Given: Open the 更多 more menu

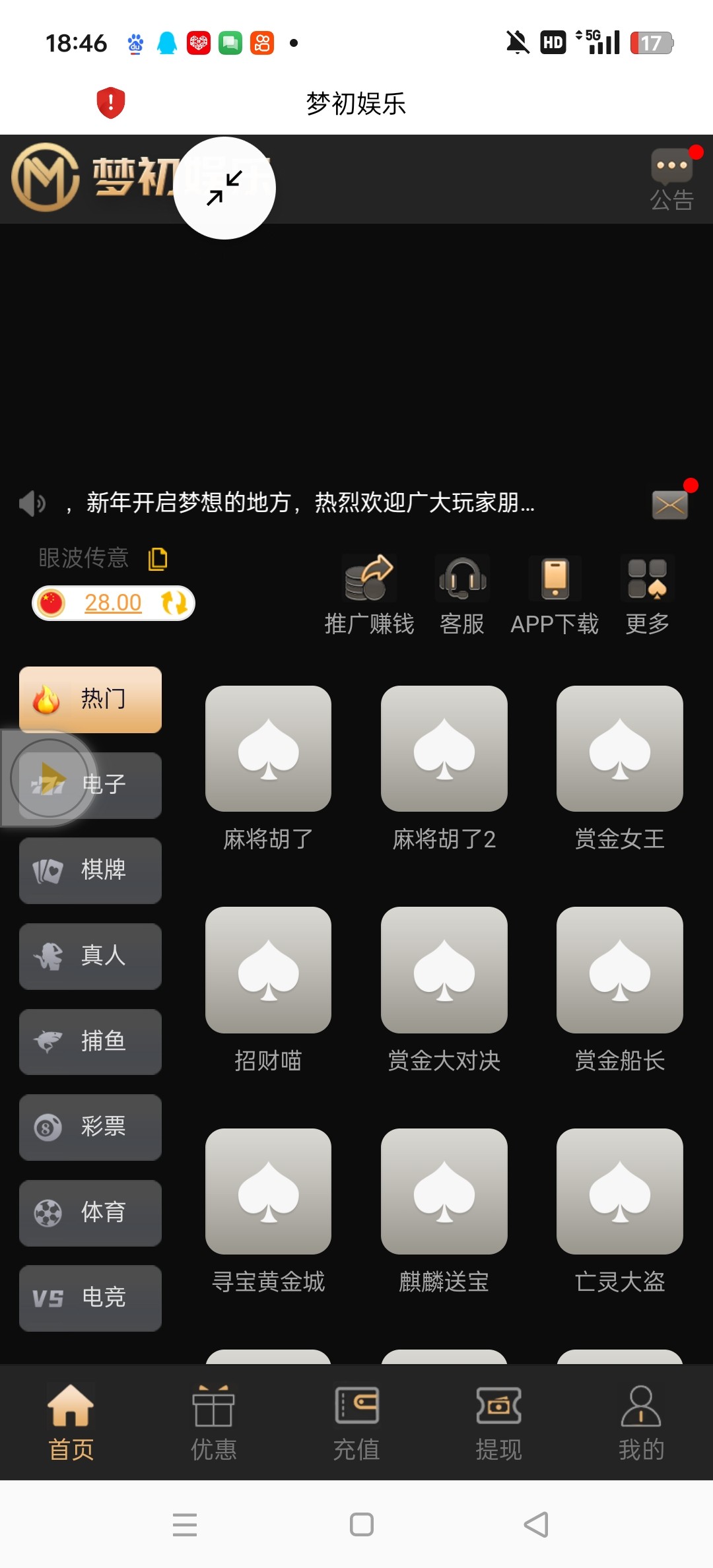Looking at the screenshot, I should coord(647,595).
